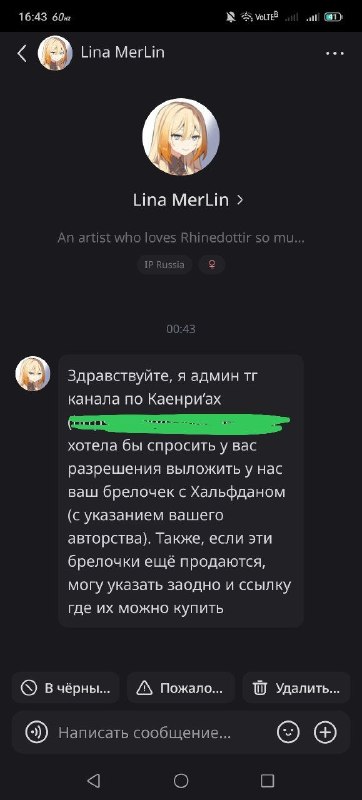362x800 pixels.
Task: Switch to voice message input
Action: click(x=36, y=733)
